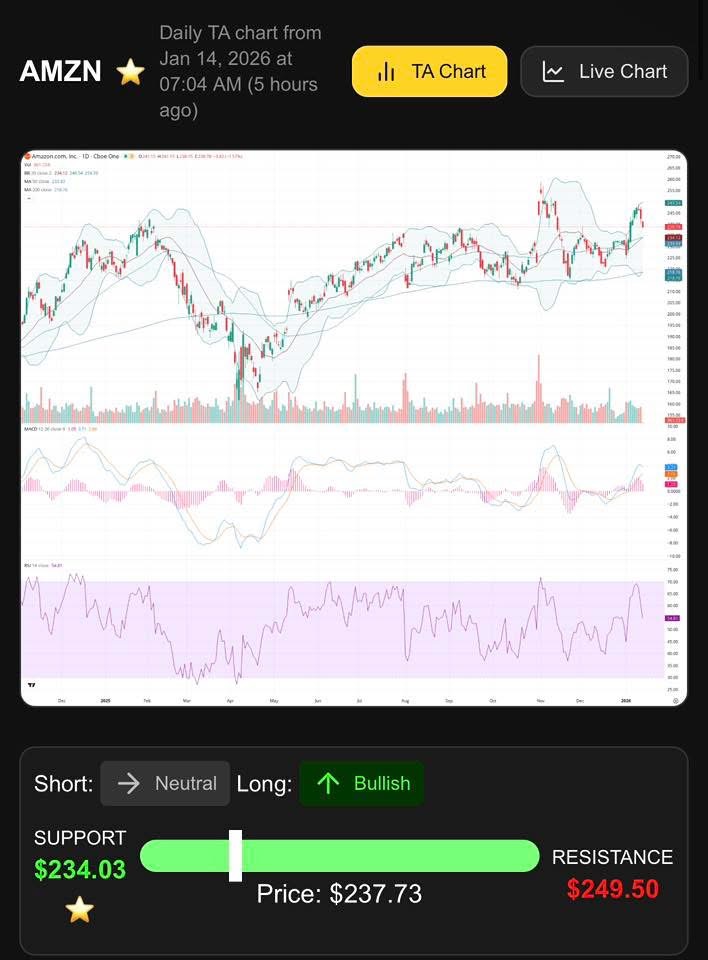Open the AMZN daily chart image

pyautogui.click(x=353, y=427)
